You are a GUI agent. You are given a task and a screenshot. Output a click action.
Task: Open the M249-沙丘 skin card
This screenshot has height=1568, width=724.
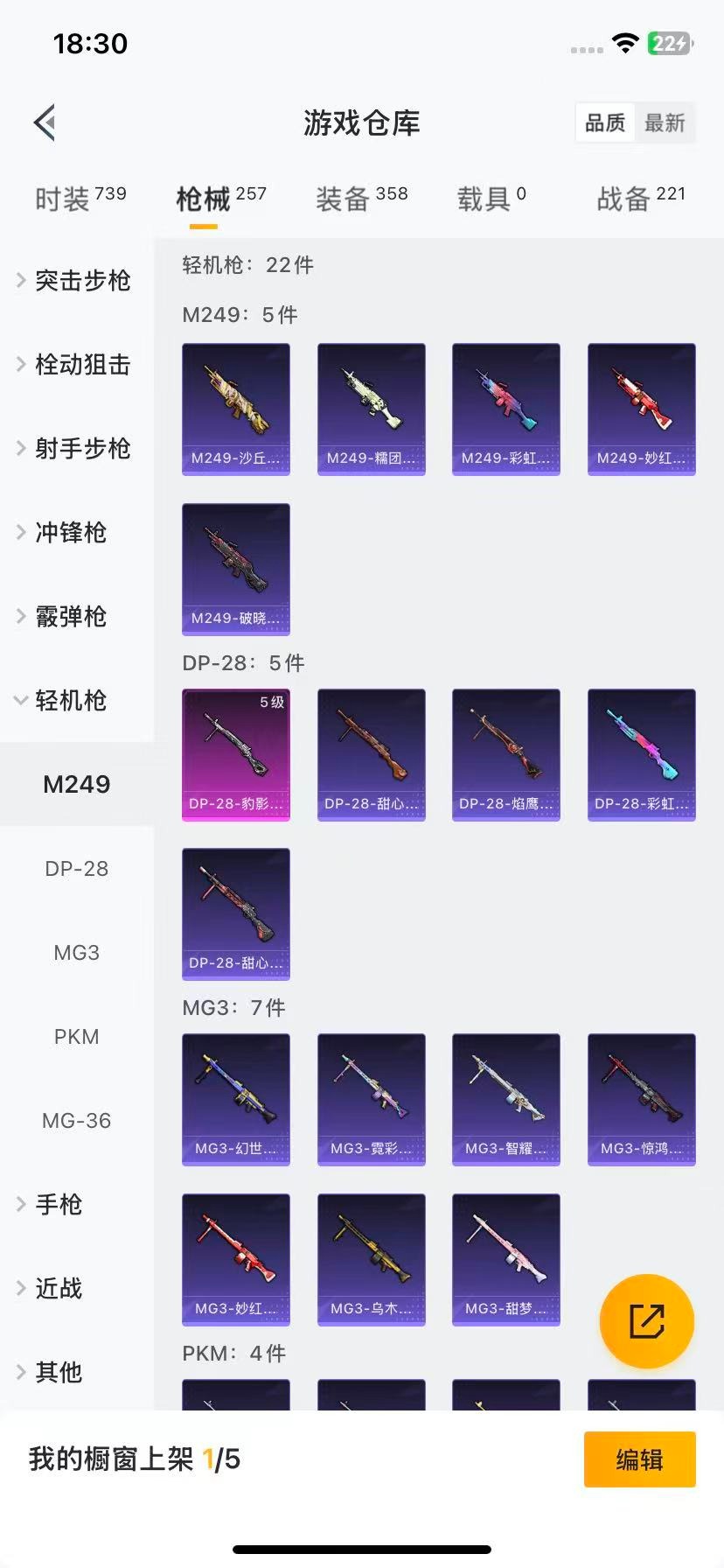[x=236, y=409]
